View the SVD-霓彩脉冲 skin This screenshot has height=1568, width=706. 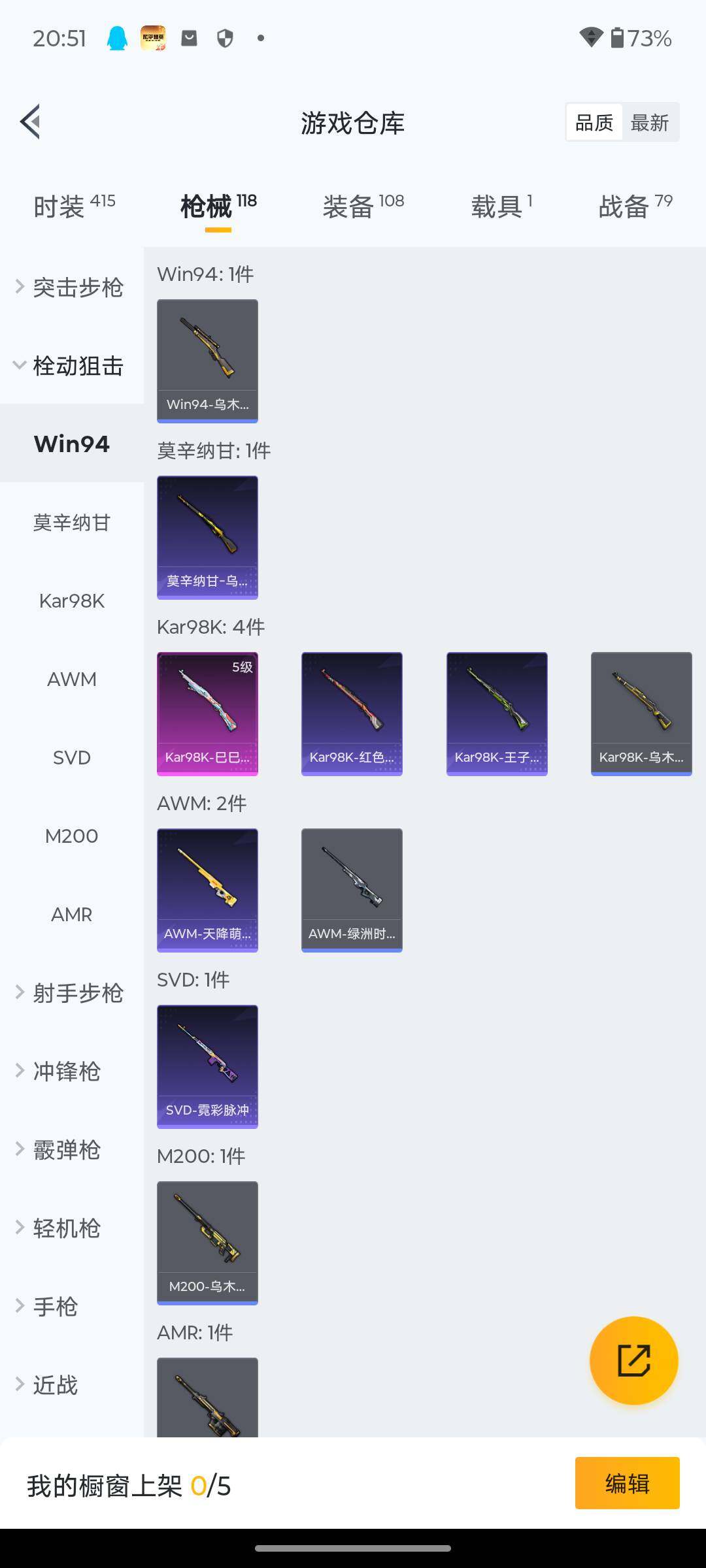point(207,1066)
